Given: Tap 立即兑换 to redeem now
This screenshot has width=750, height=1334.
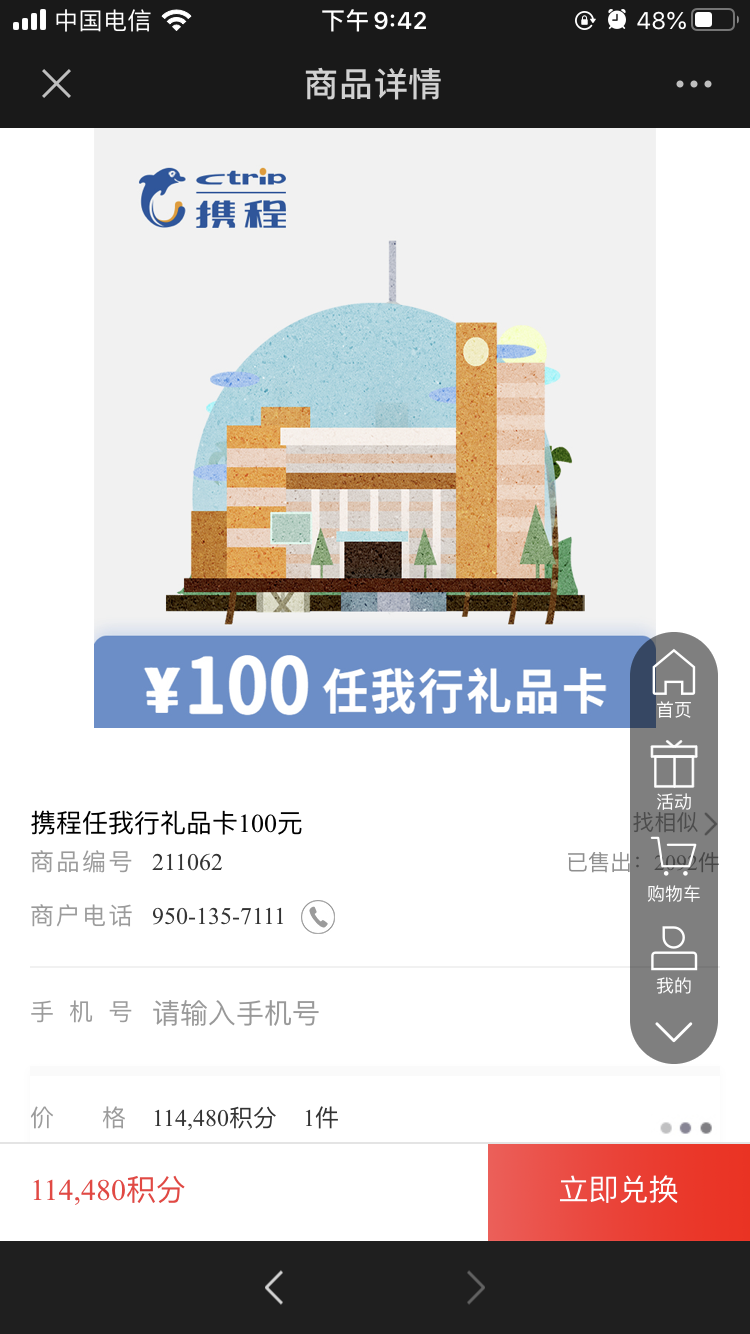Looking at the screenshot, I should click(618, 1191).
